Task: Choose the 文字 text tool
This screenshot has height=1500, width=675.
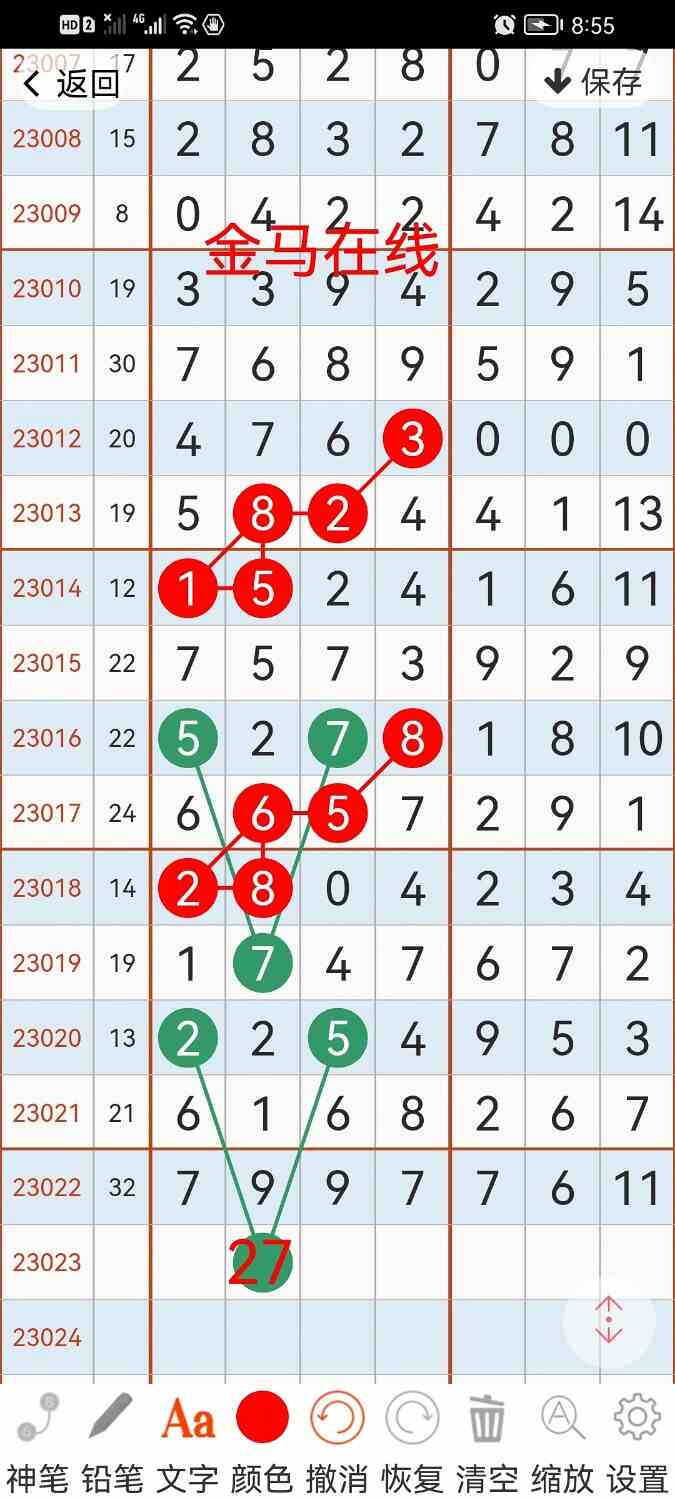Action: click(188, 1444)
